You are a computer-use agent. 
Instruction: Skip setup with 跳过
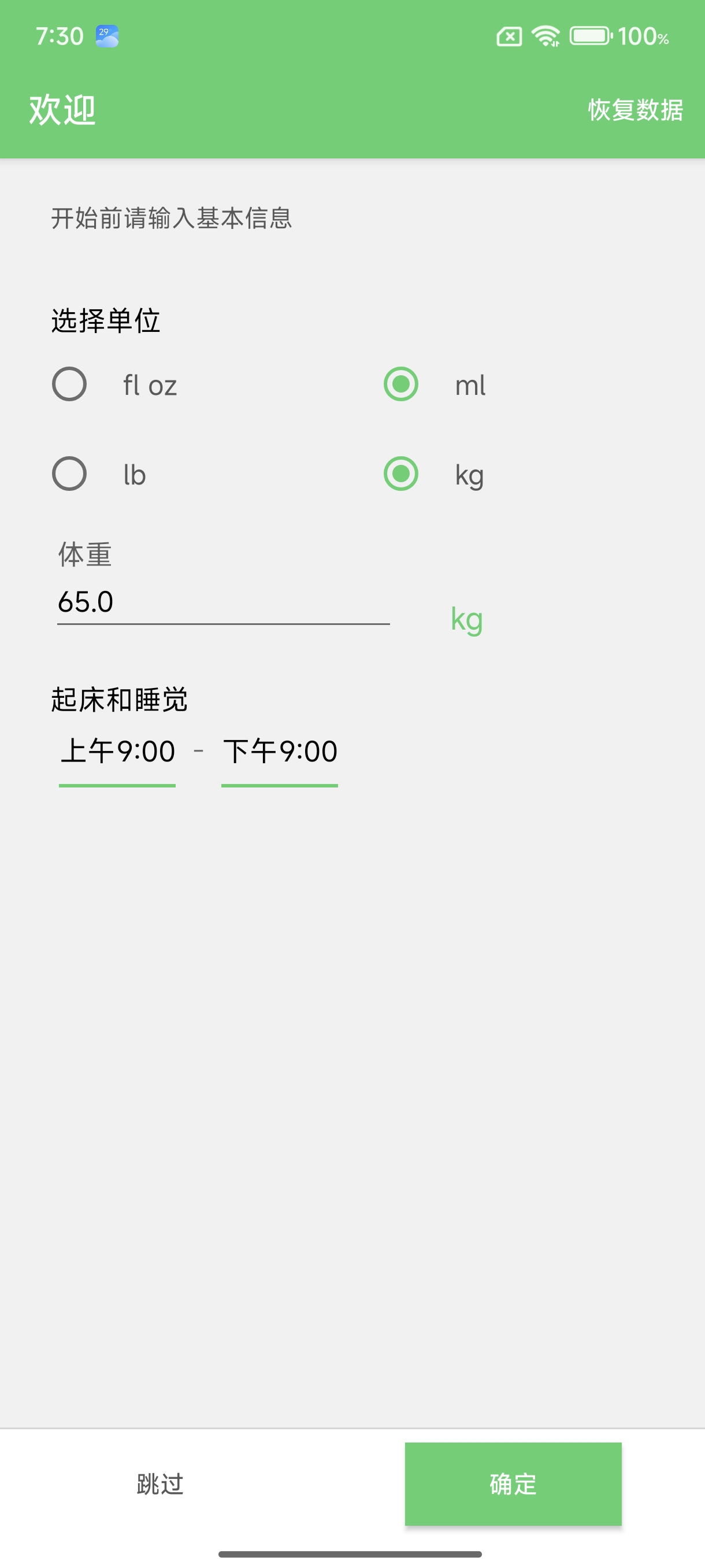[x=160, y=1484]
